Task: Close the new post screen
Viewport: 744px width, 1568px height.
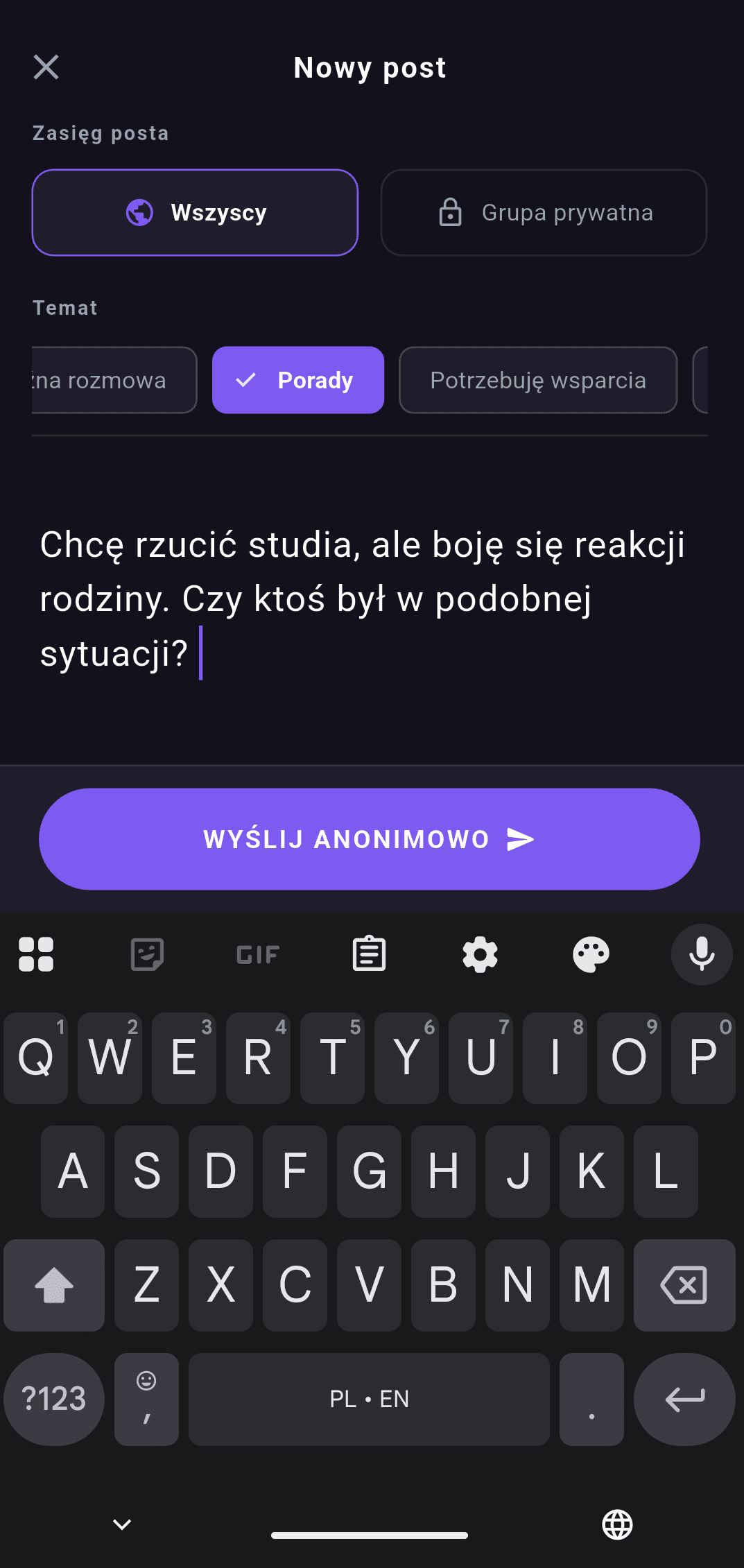Action: tap(46, 67)
